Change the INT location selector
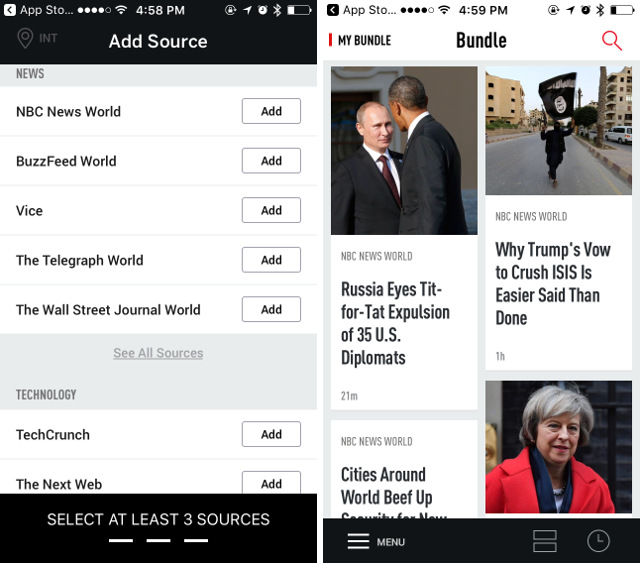The width and height of the screenshot is (640, 563). tap(37, 39)
